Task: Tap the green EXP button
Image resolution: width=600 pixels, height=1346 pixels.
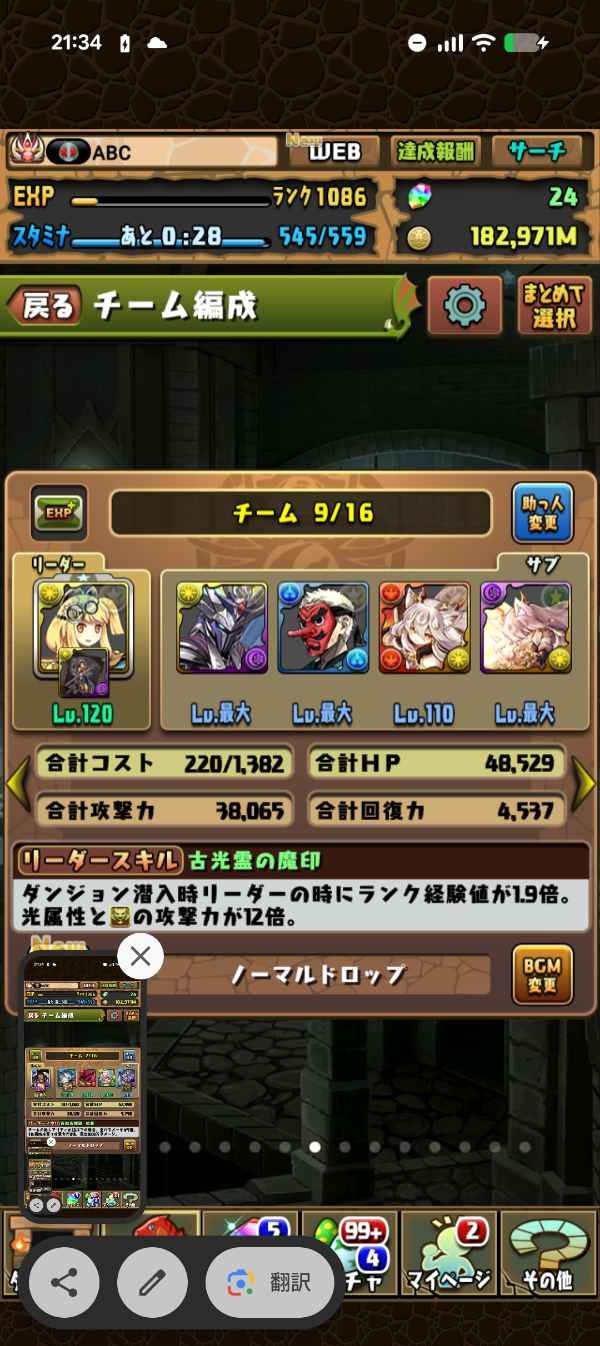Action: coord(58,514)
